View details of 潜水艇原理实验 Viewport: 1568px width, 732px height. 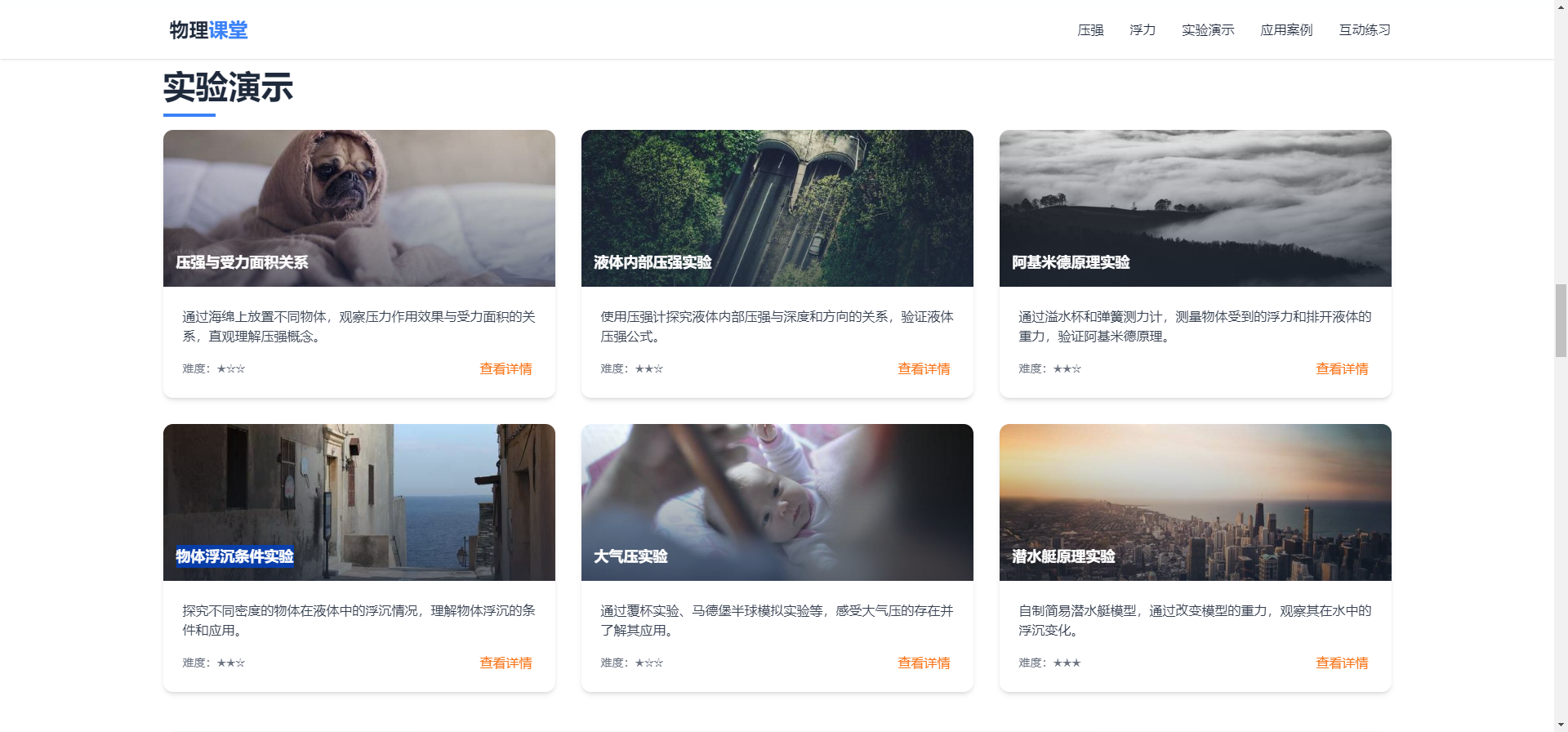1342,663
